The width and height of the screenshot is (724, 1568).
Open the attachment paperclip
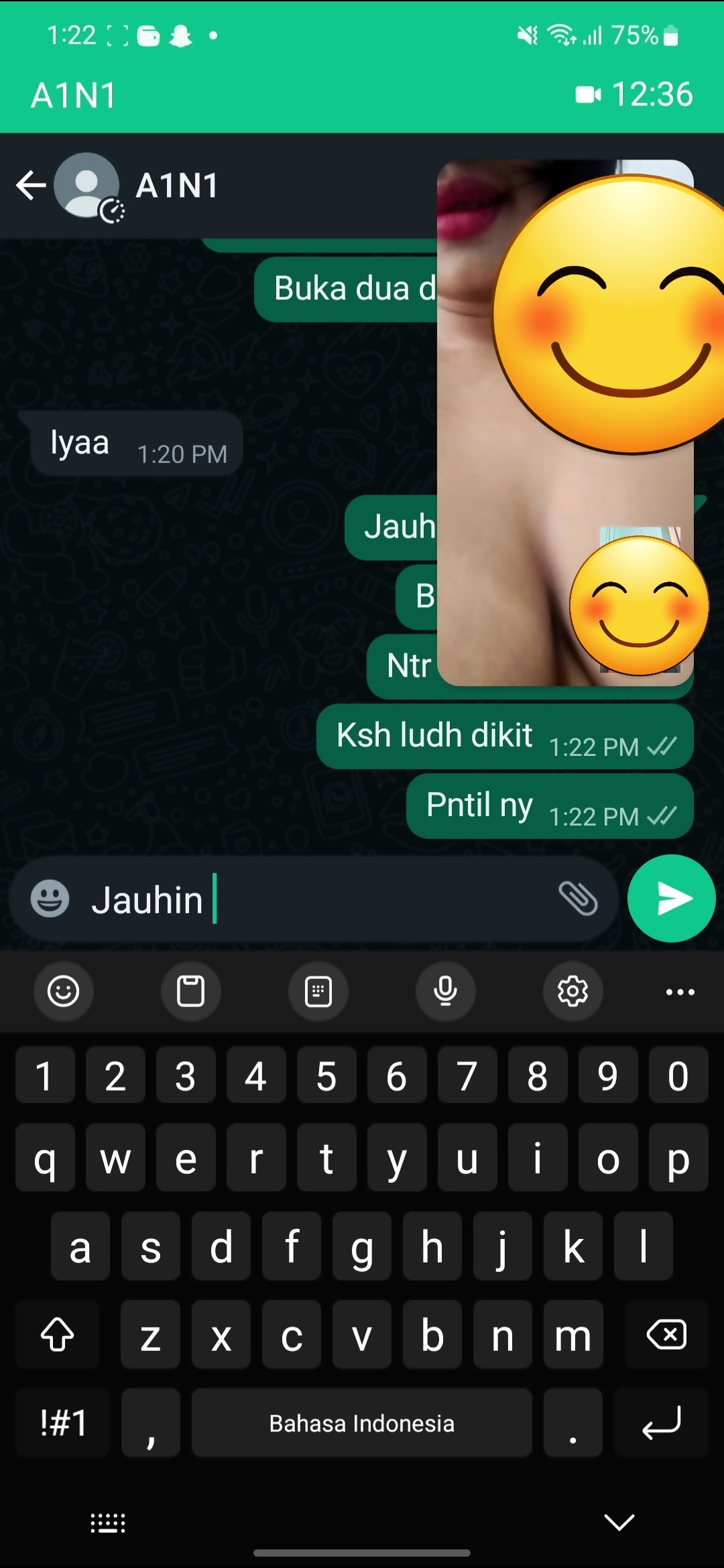(578, 899)
